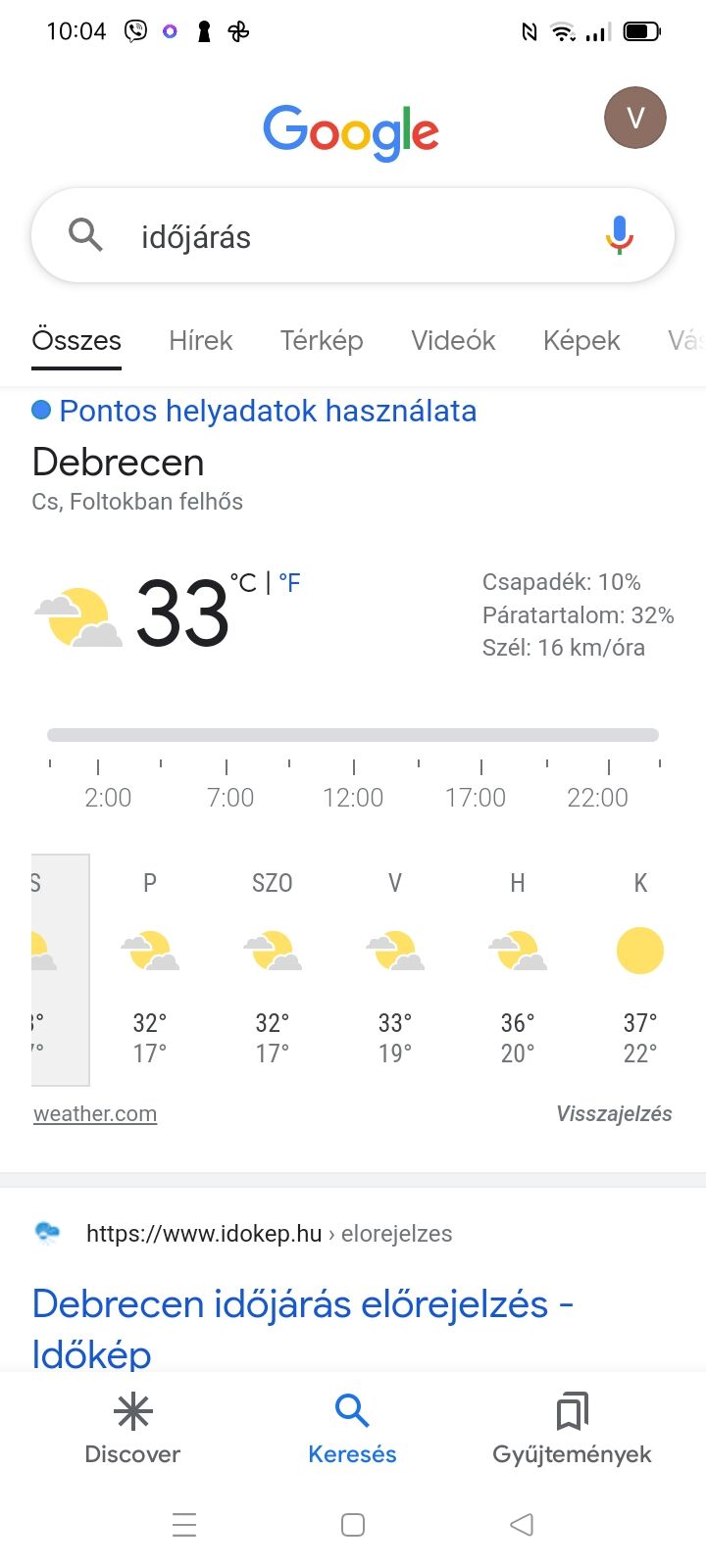Image resolution: width=706 pixels, height=1568 pixels.
Task: Switch to the Térkép tab
Action: (322, 340)
